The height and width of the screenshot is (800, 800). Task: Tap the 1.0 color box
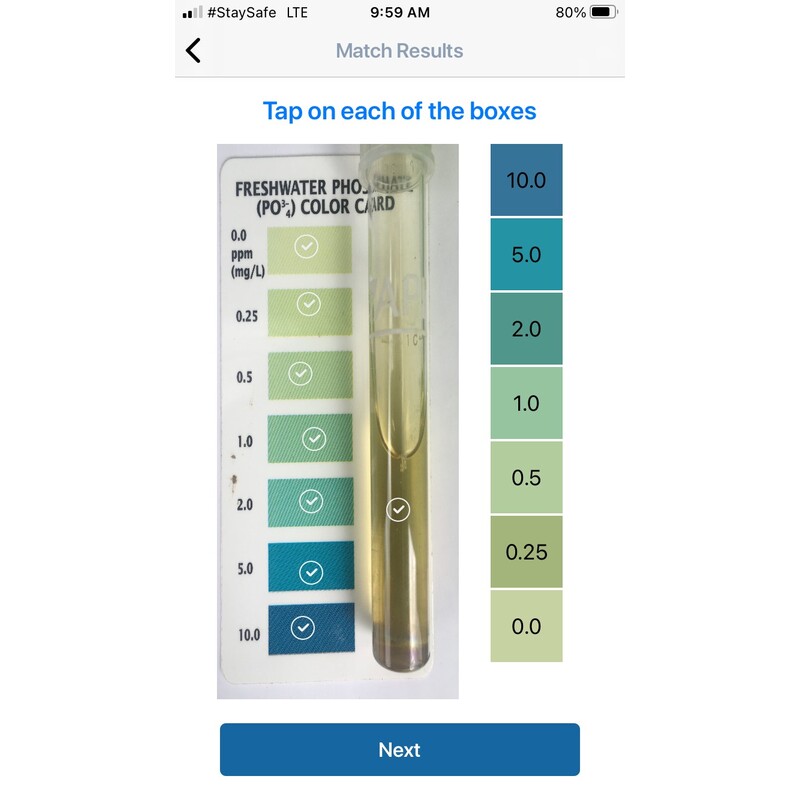(x=526, y=403)
